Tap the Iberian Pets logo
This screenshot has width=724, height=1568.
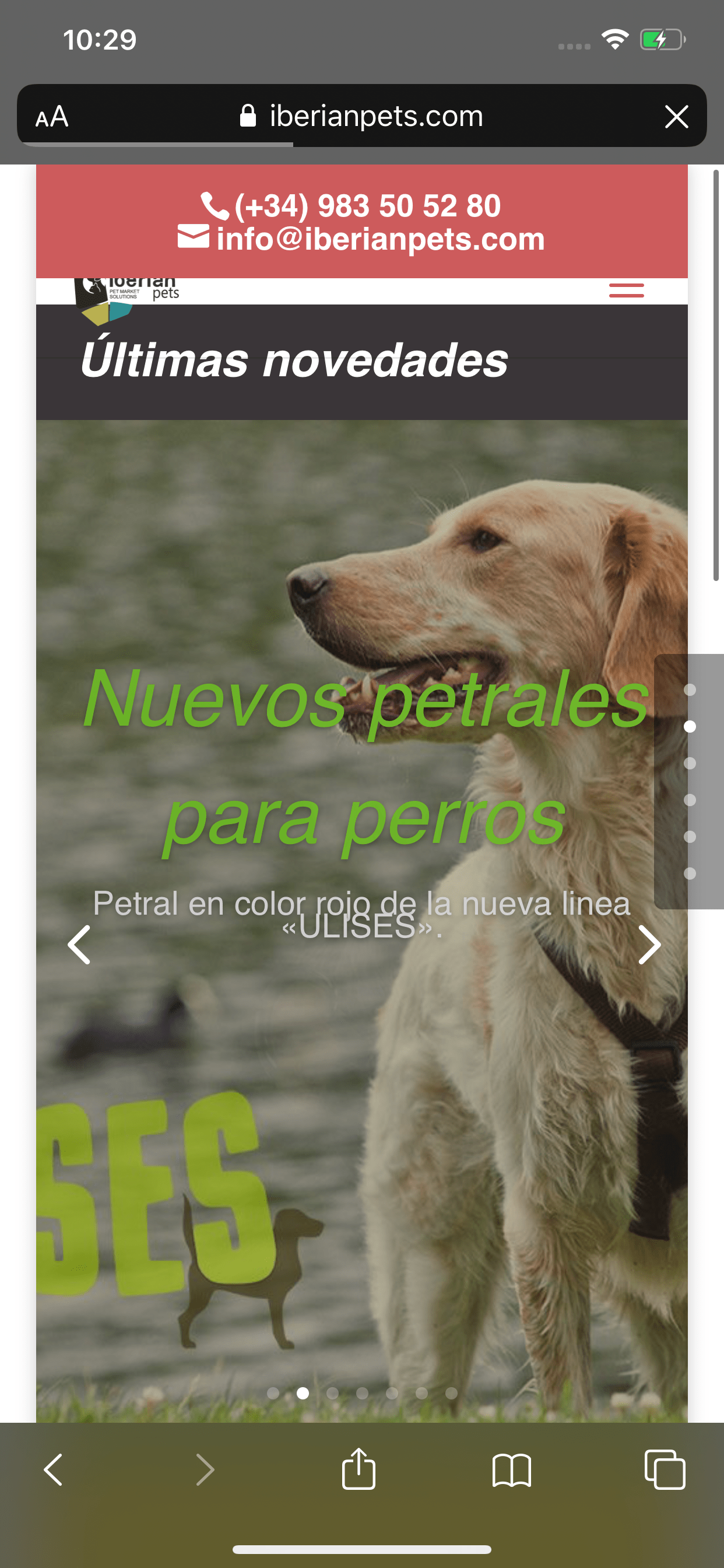(126, 299)
